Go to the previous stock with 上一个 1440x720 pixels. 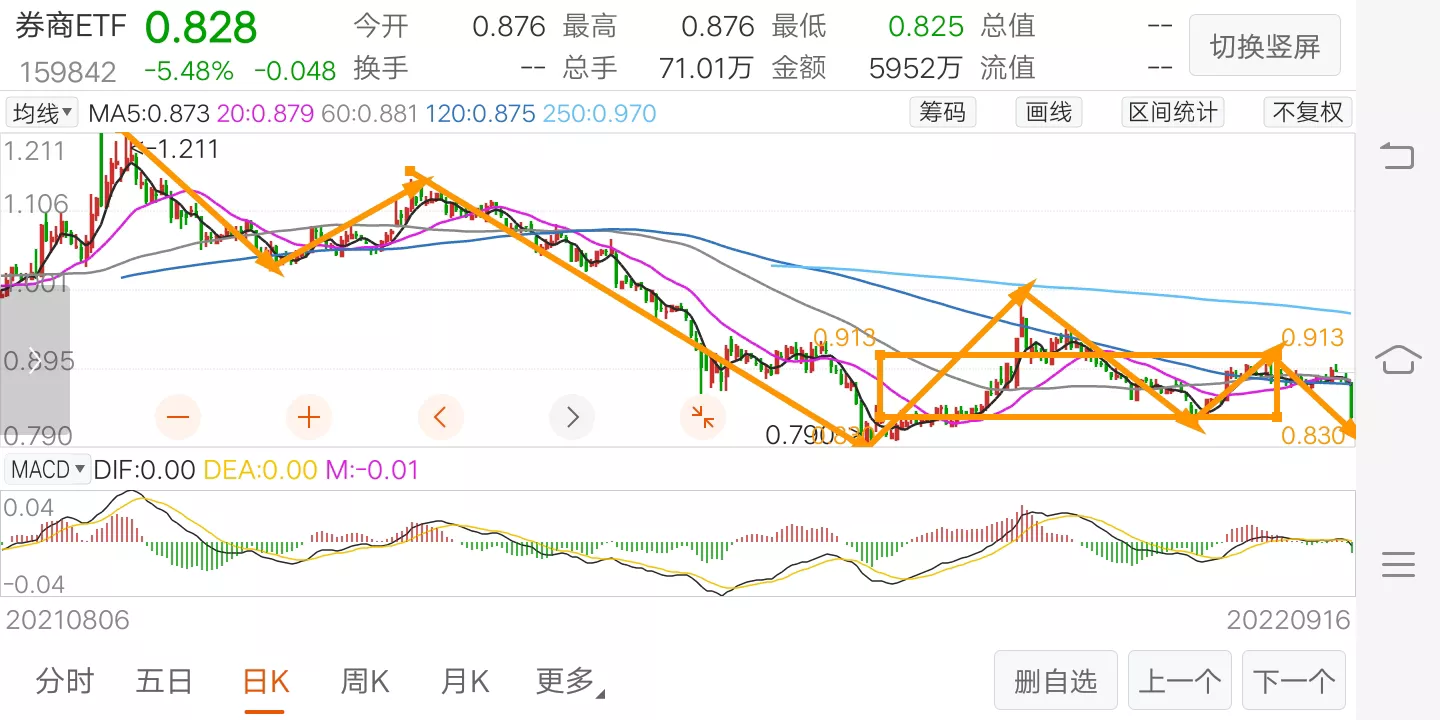click(x=1180, y=682)
